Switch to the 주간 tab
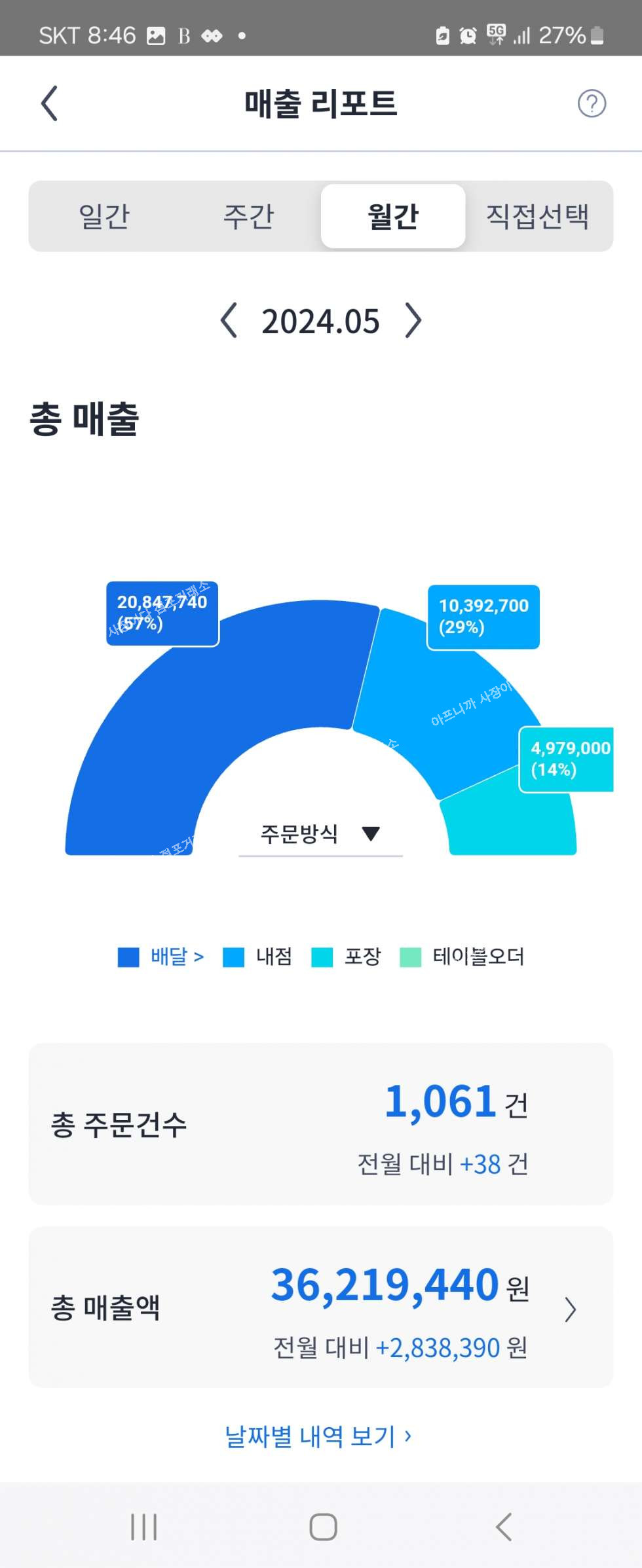The width and height of the screenshot is (642, 1568). coord(249,216)
